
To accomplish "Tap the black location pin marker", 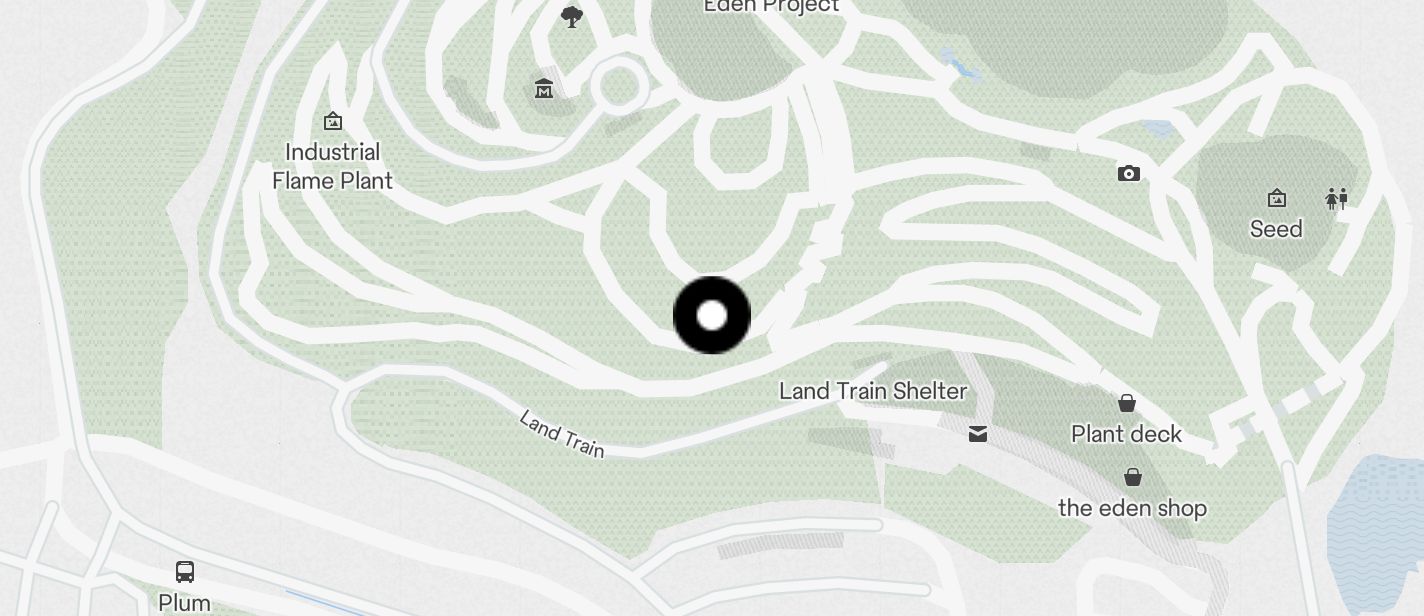I will (711, 316).
